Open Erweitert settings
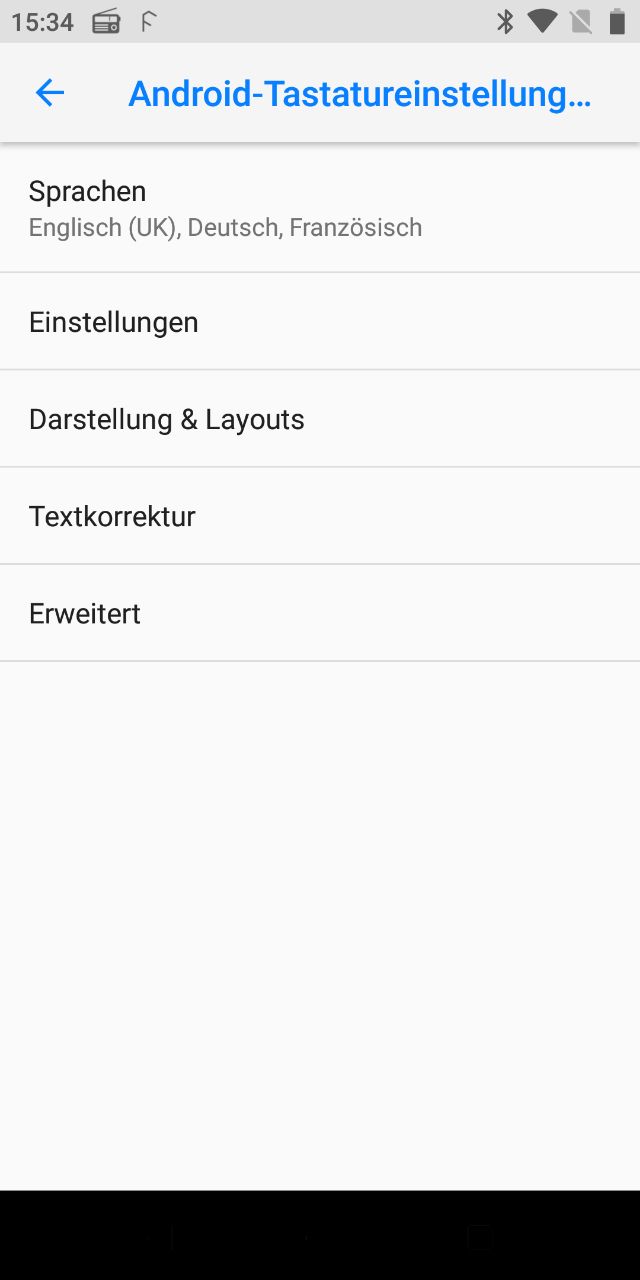This screenshot has height=1280, width=640. (x=320, y=612)
